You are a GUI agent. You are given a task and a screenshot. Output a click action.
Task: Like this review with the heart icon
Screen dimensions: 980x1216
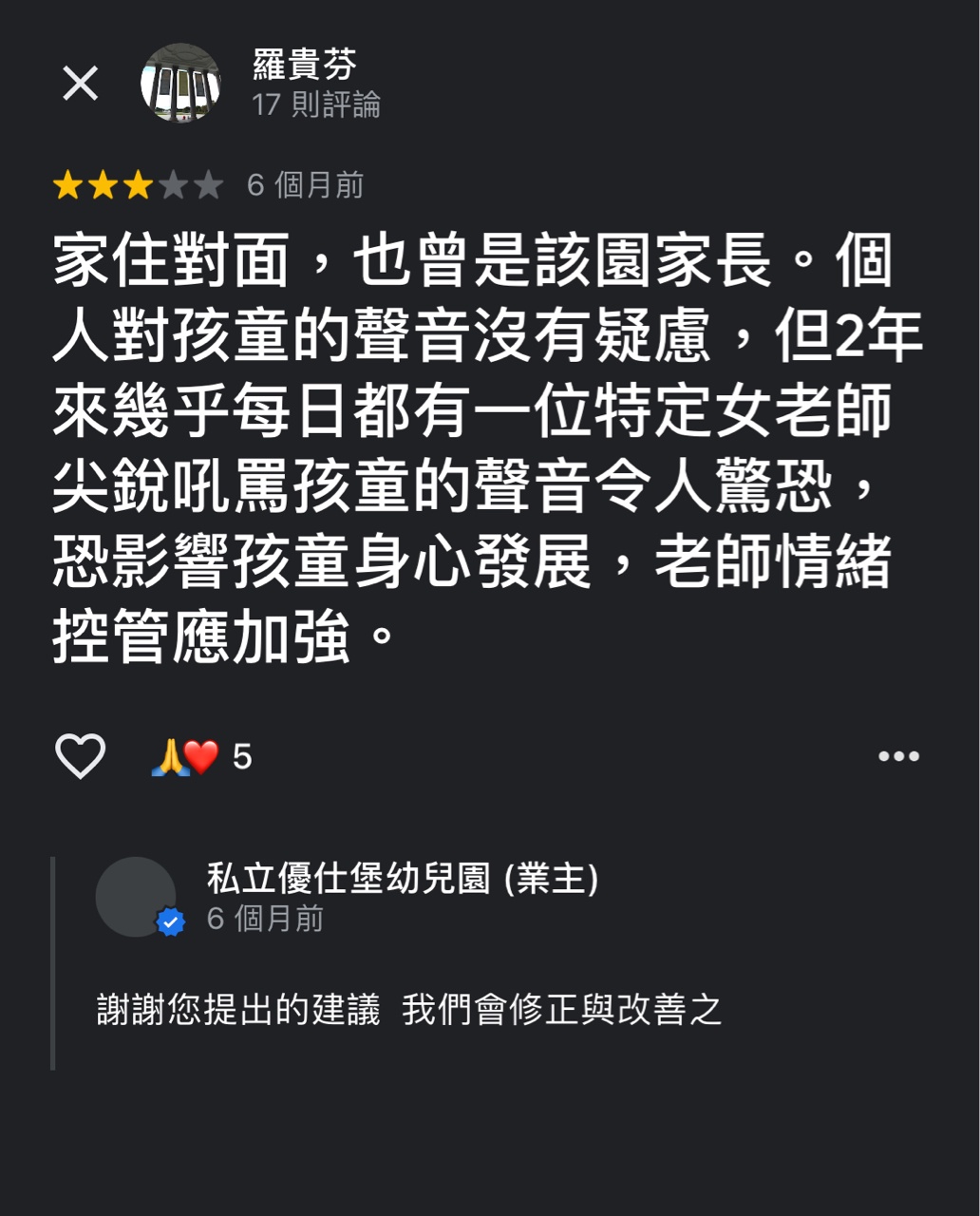click(81, 756)
